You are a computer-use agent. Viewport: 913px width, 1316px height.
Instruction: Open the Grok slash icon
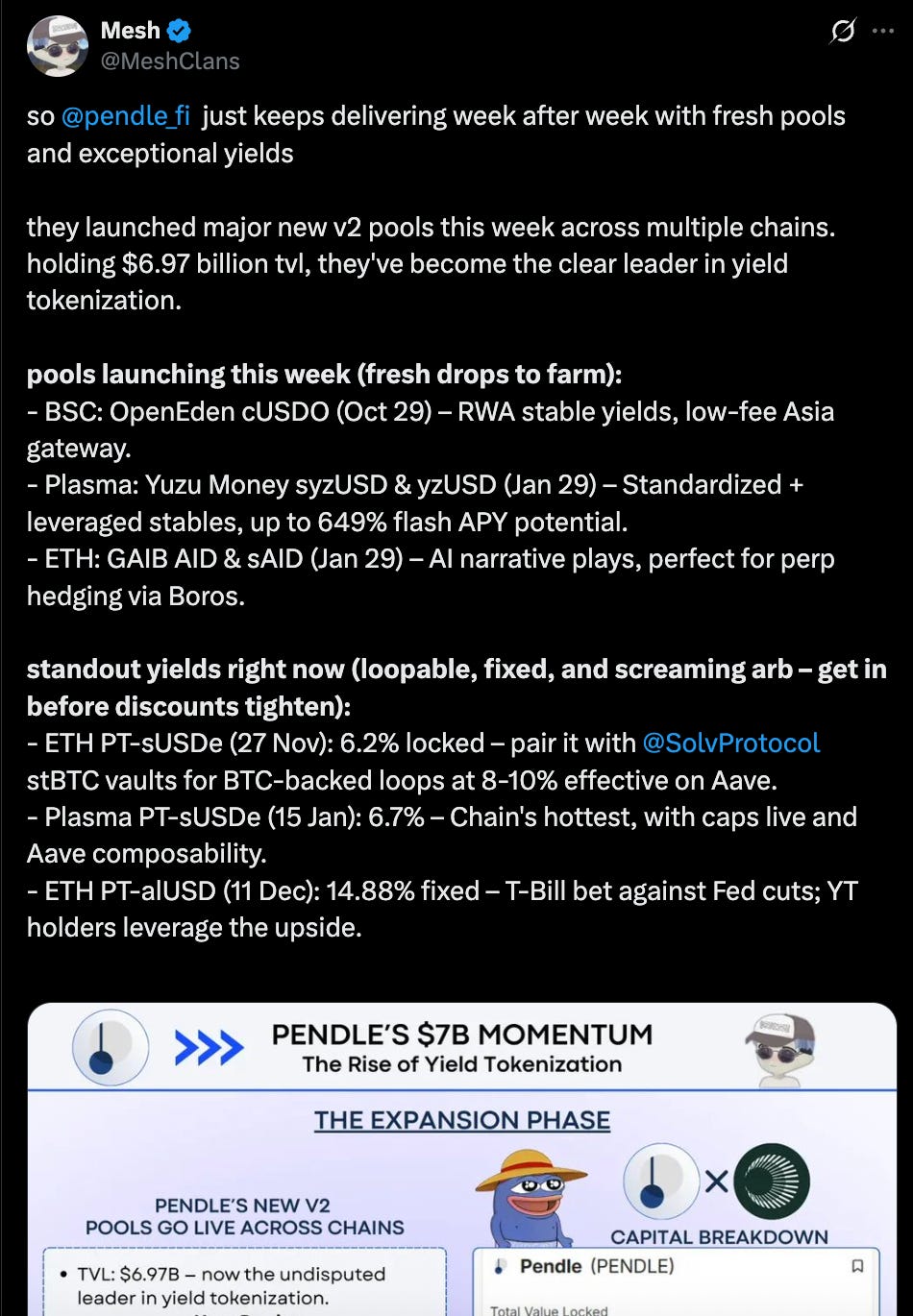tap(842, 32)
